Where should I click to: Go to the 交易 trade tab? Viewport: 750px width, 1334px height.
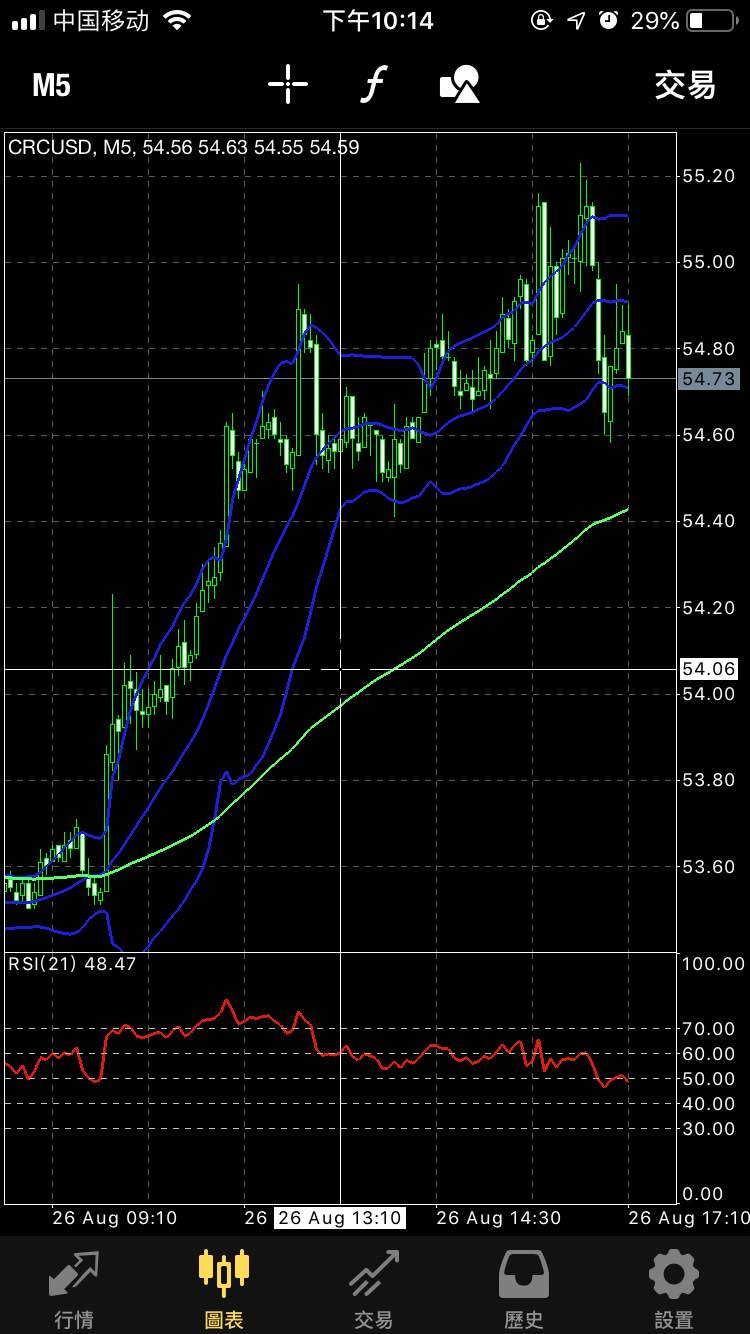point(374,1289)
